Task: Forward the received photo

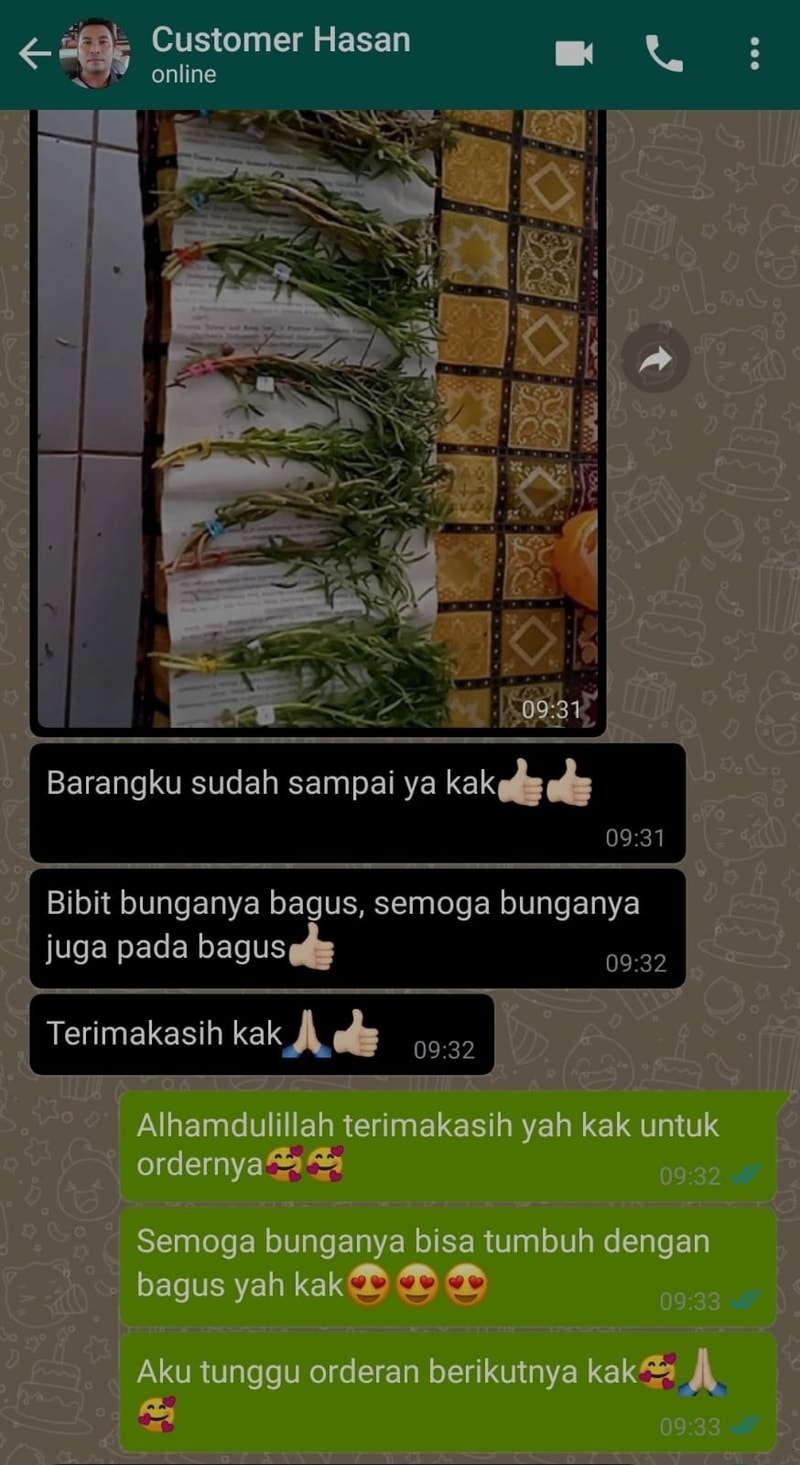Action: (656, 359)
